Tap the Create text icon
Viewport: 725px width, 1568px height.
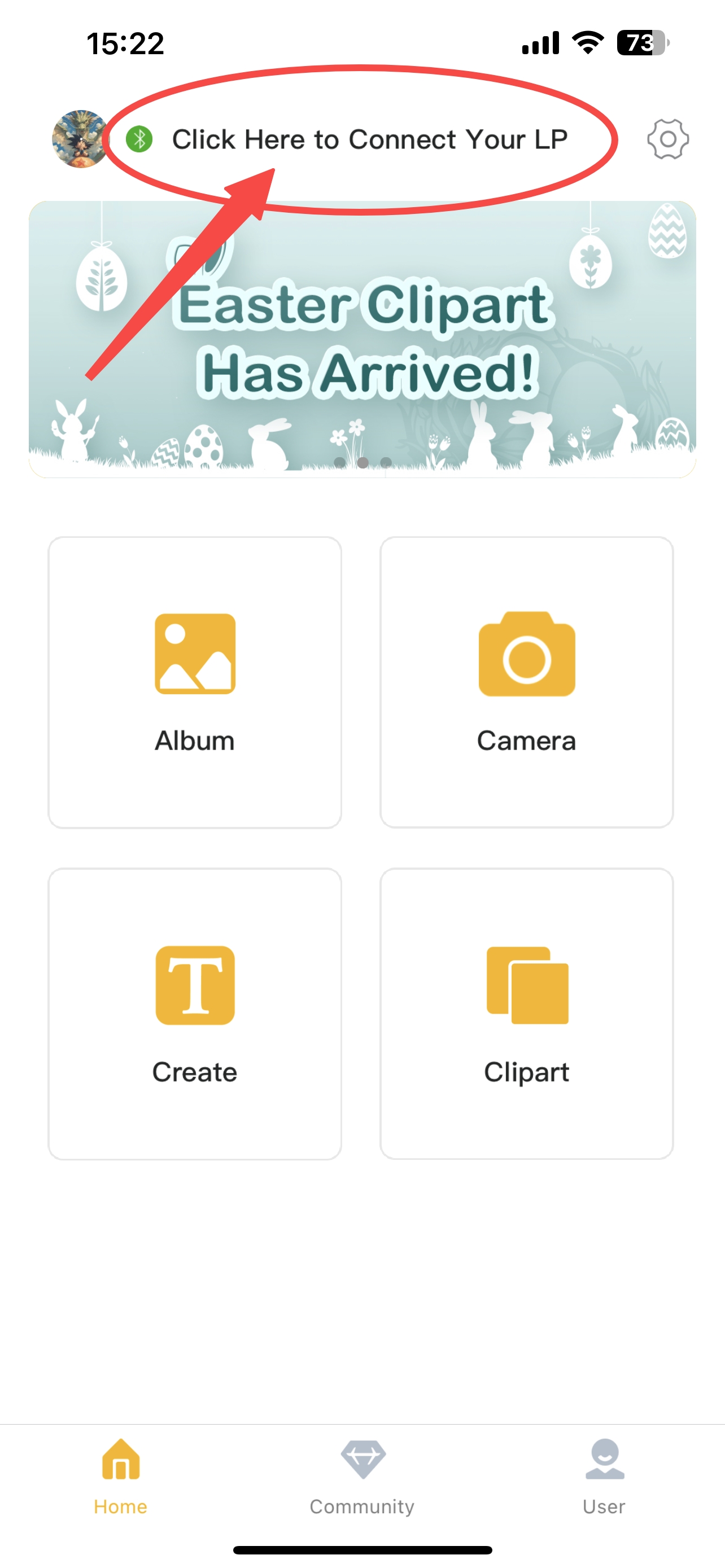[x=195, y=986]
